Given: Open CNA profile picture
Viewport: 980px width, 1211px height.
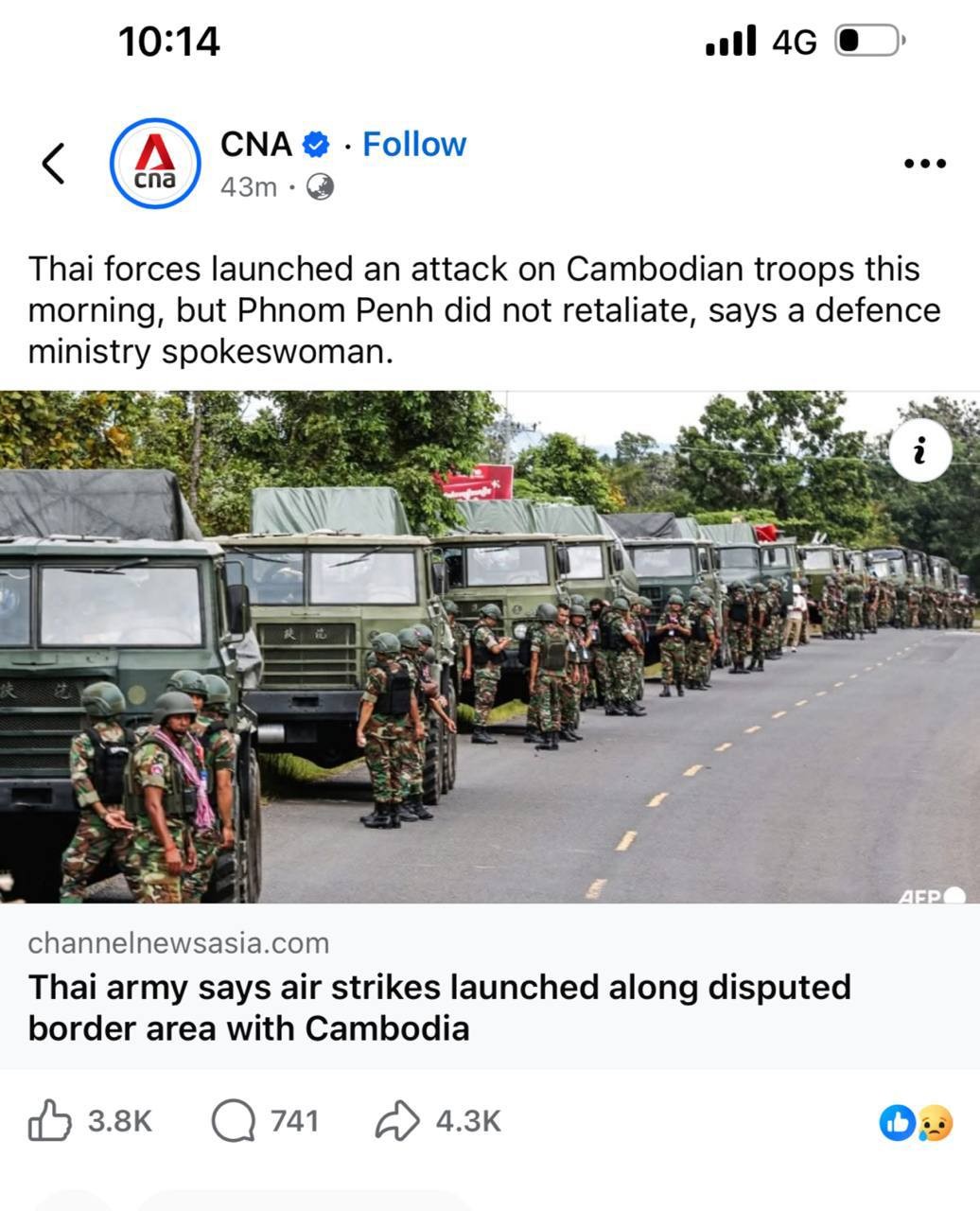Looking at the screenshot, I should tap(155, 163).
